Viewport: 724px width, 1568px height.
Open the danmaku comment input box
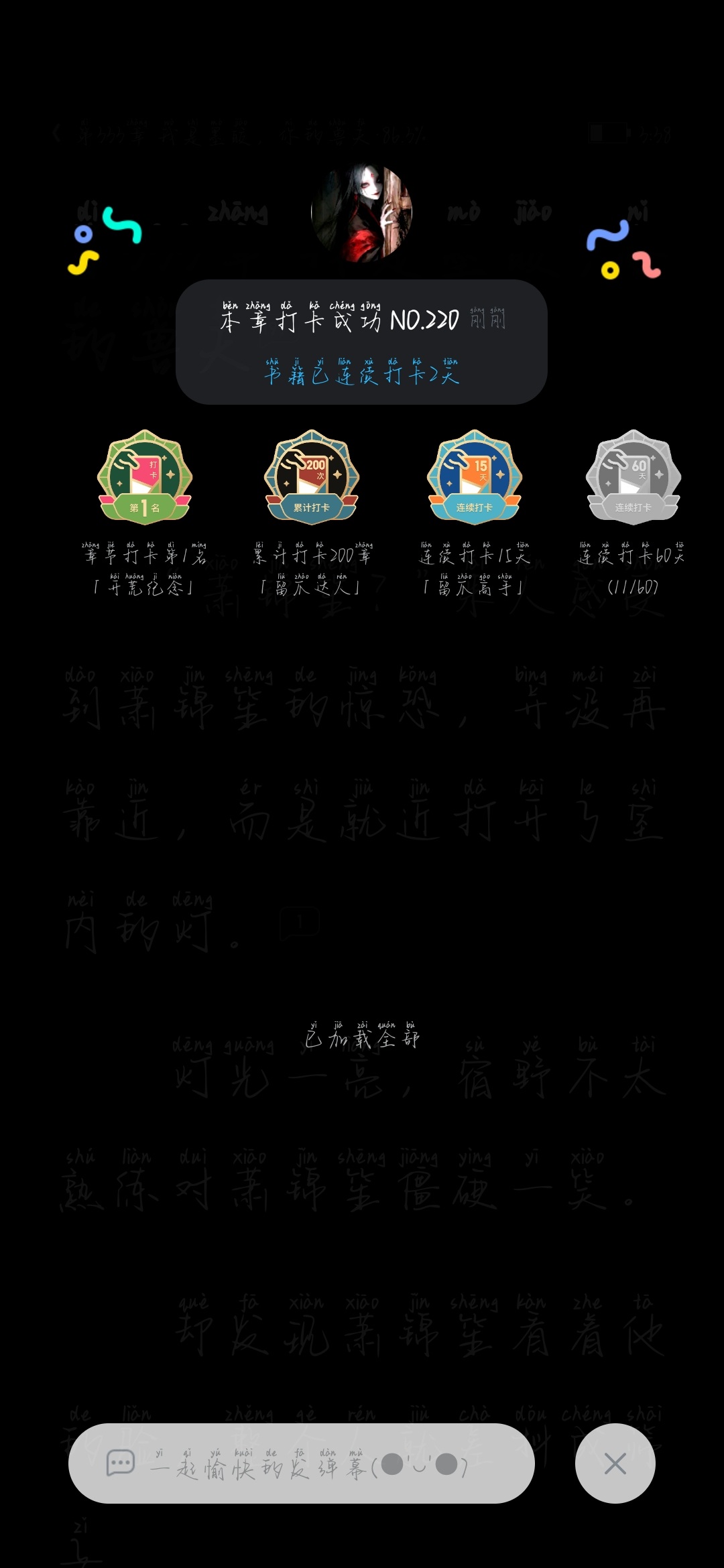301,1463
